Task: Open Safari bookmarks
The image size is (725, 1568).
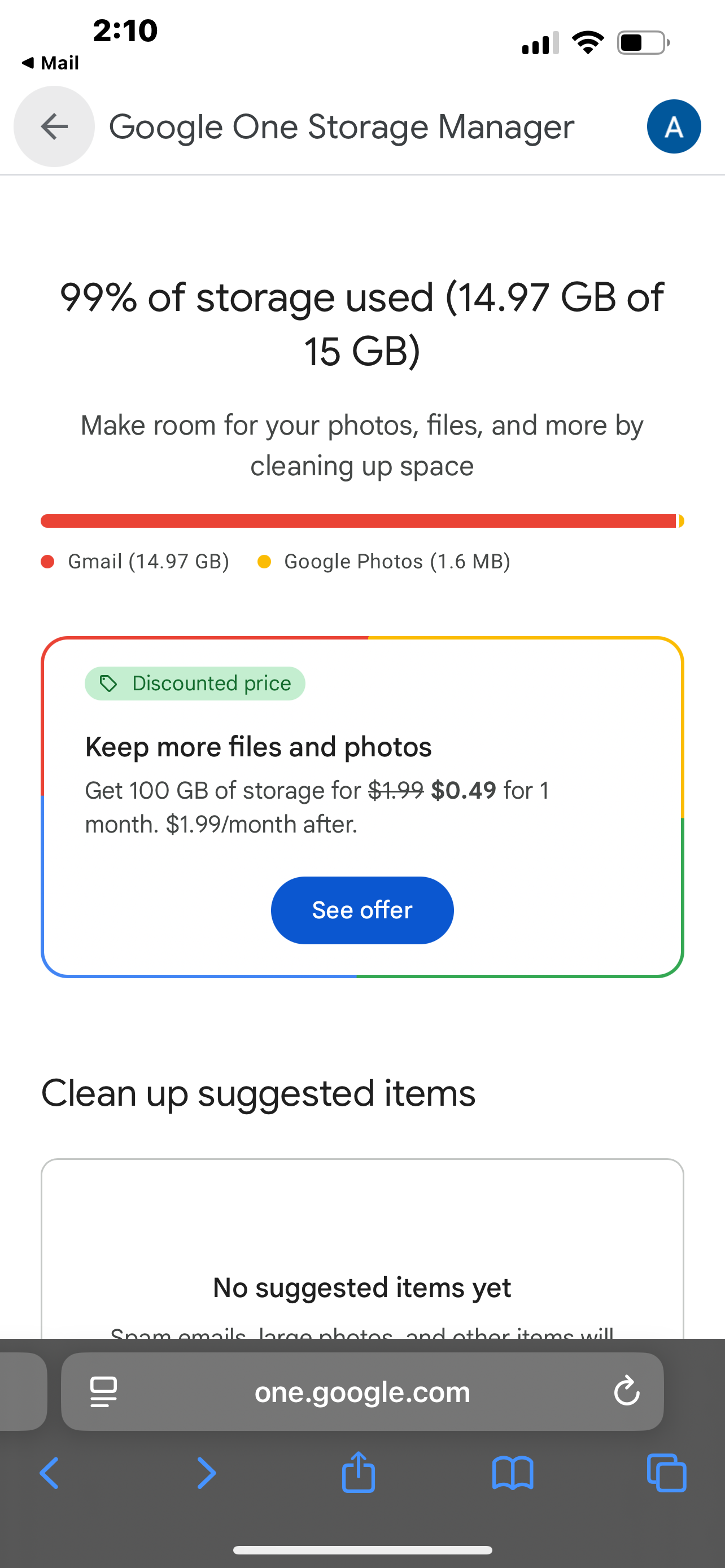Action: coord(513,1473)
